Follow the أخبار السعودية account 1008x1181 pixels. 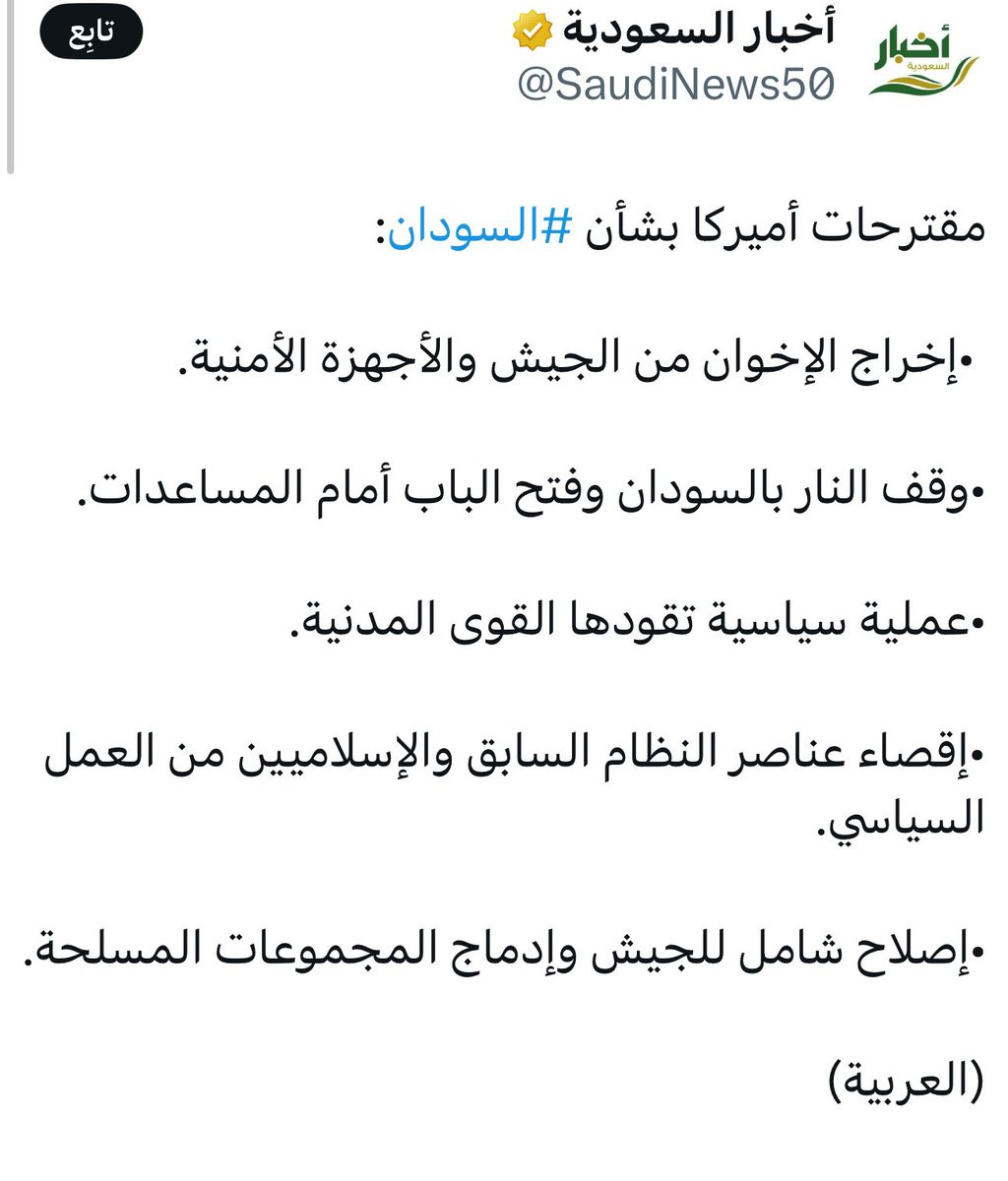[91, 32]
